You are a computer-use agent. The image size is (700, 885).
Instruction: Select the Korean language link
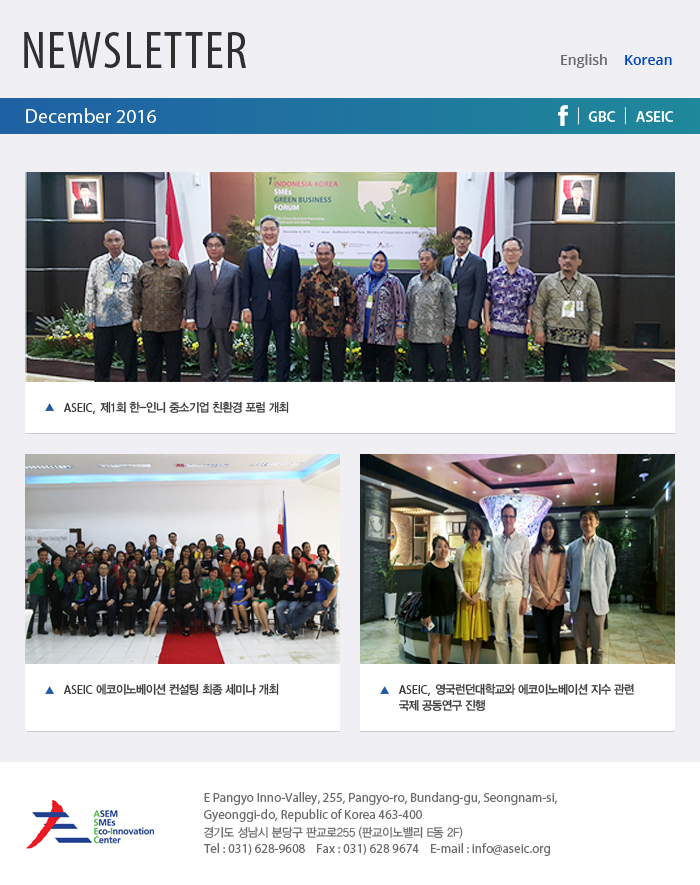pyautogui.click(x=647, y=60)
